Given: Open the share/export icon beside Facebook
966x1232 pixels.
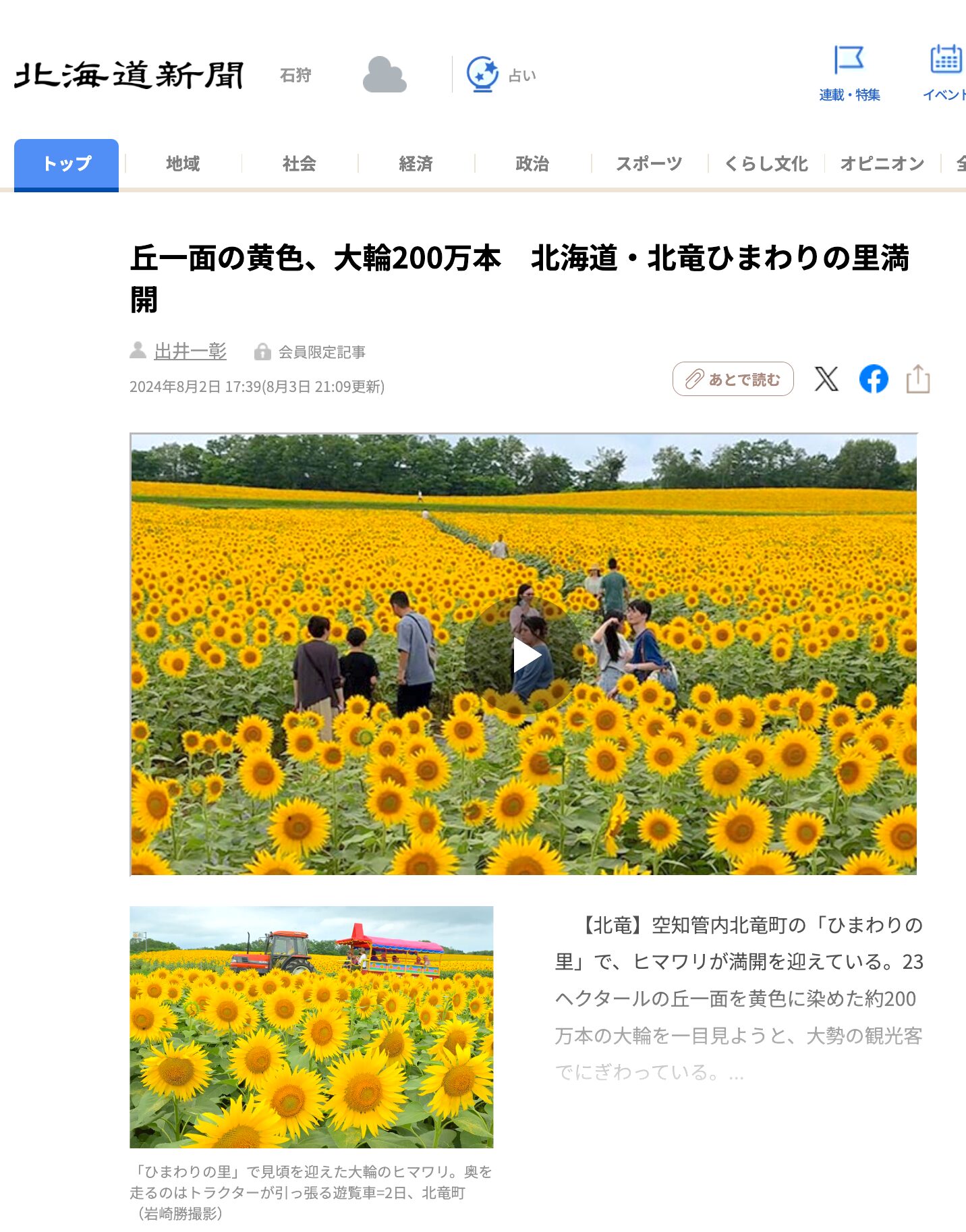Looking at the screenshot, I should pyautogui.click(x=917, y=380).
